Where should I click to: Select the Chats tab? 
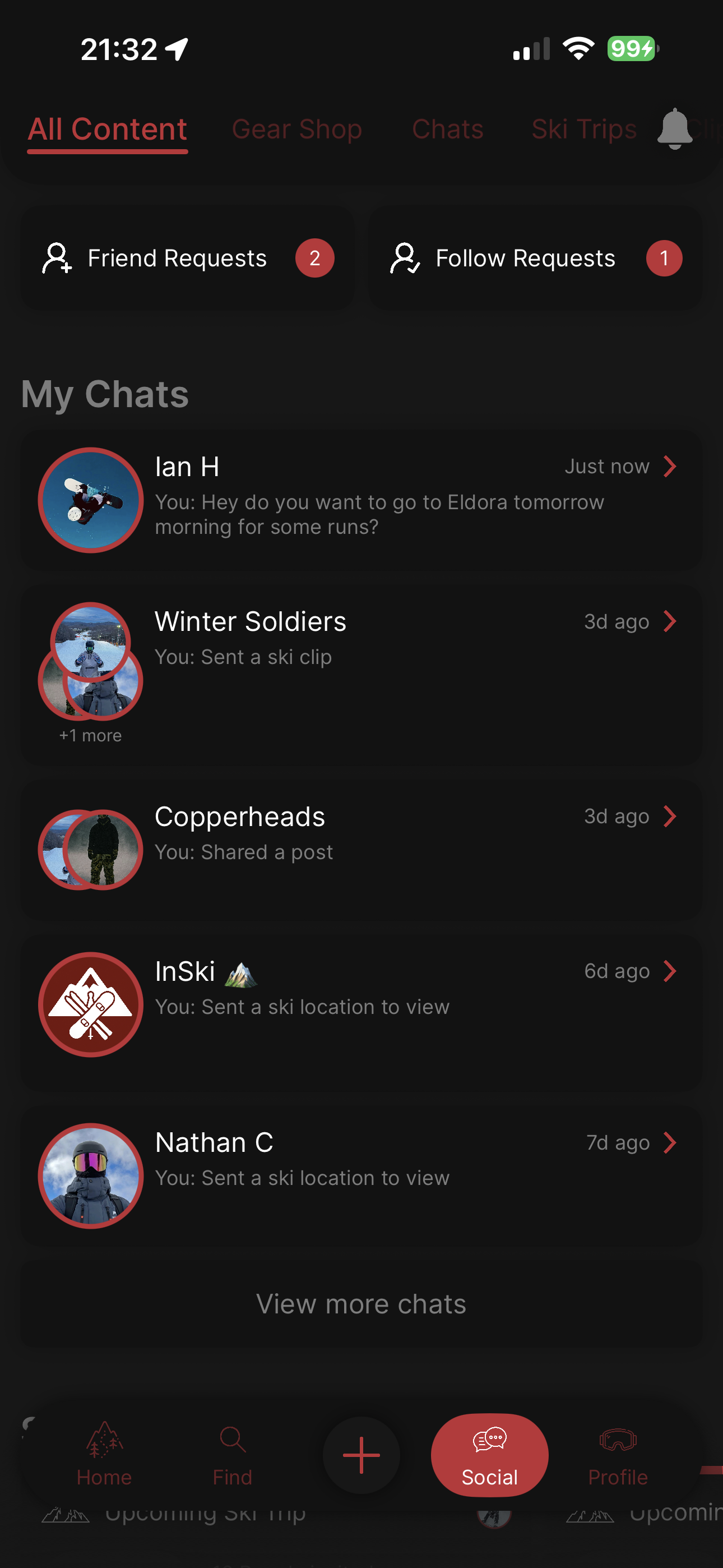pos(448,128)
